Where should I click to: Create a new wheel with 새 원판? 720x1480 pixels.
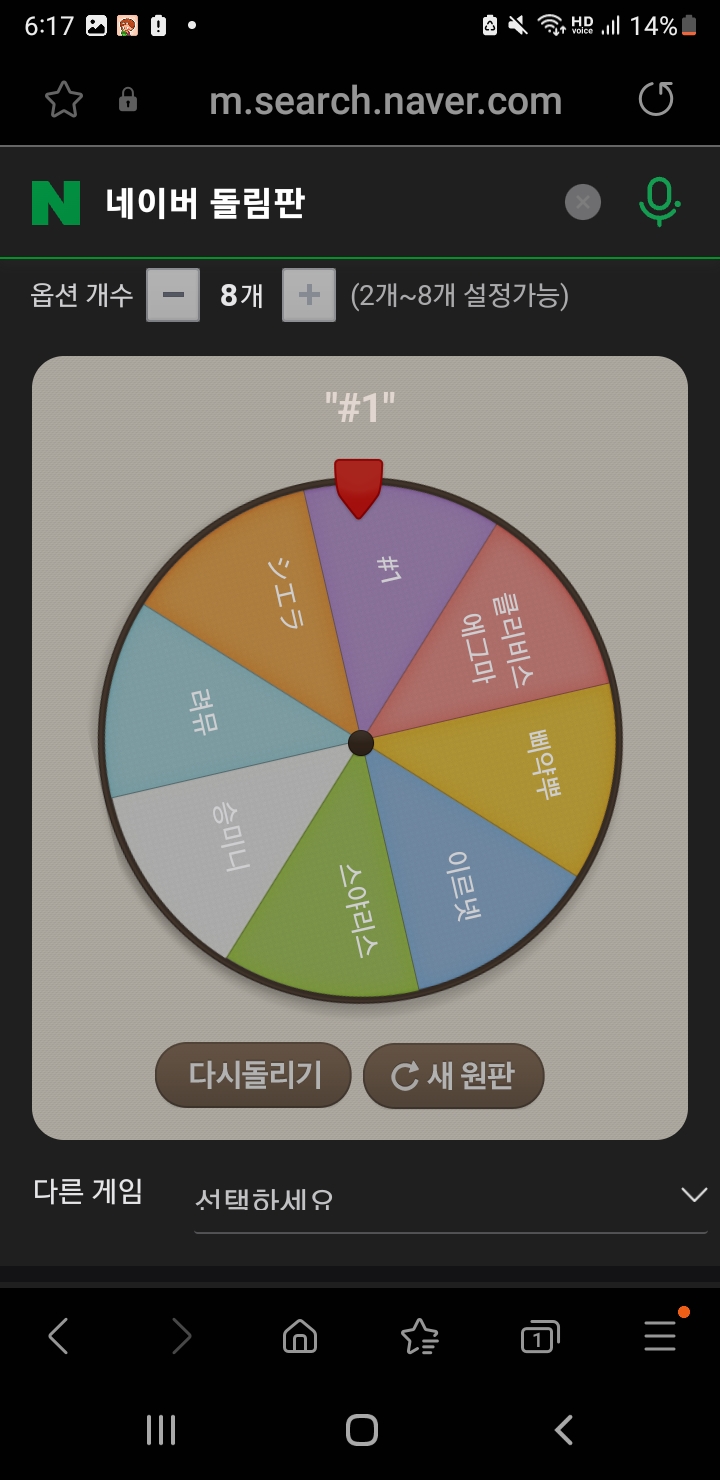(x=453, y=1076)
